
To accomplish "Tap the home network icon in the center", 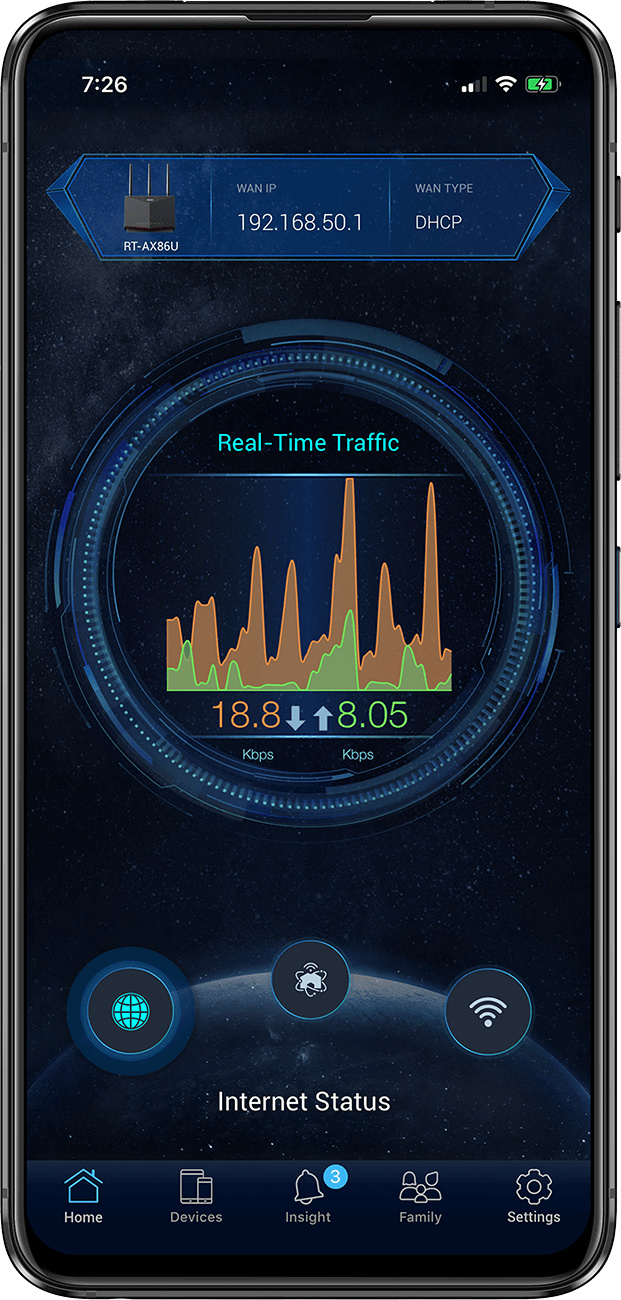I will coord(310,980).
